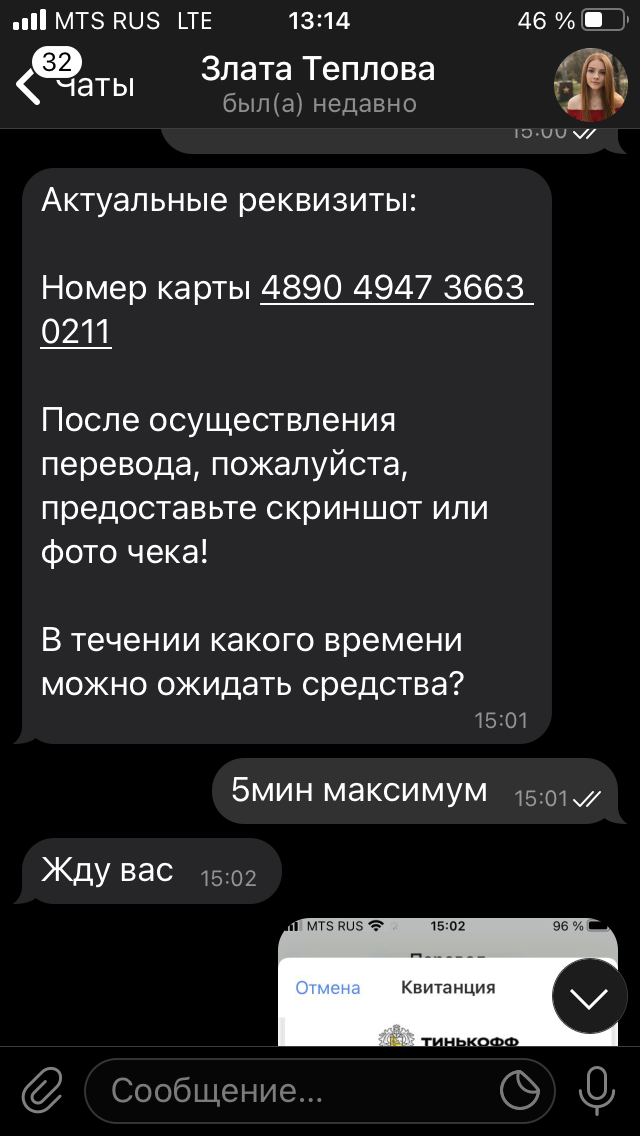Attach a file with the paperclip icon
Image resolution: width=640 pixels, height=1136 pixels.
pos(42,1090)
